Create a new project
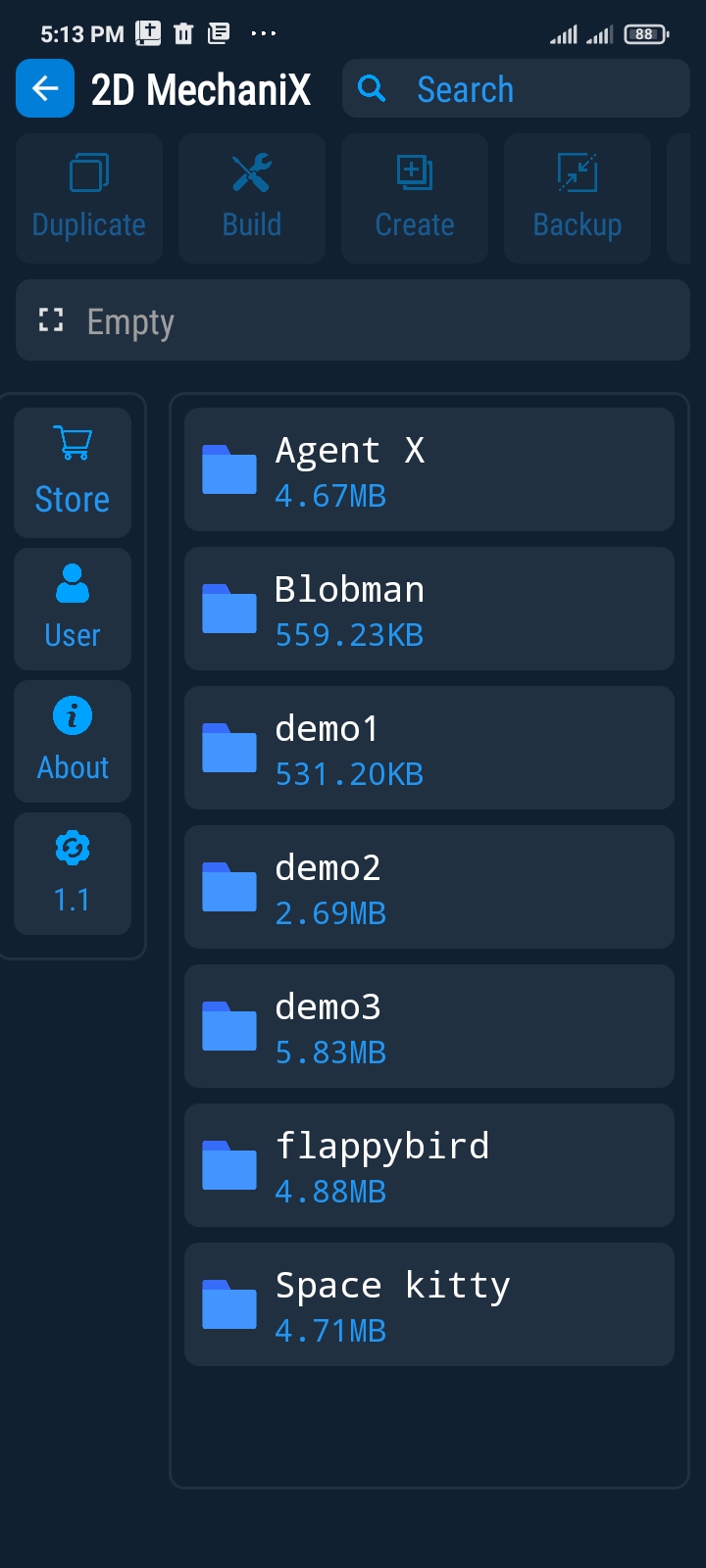This screenshot has width=706, height=1568. (x=415, y=198)
